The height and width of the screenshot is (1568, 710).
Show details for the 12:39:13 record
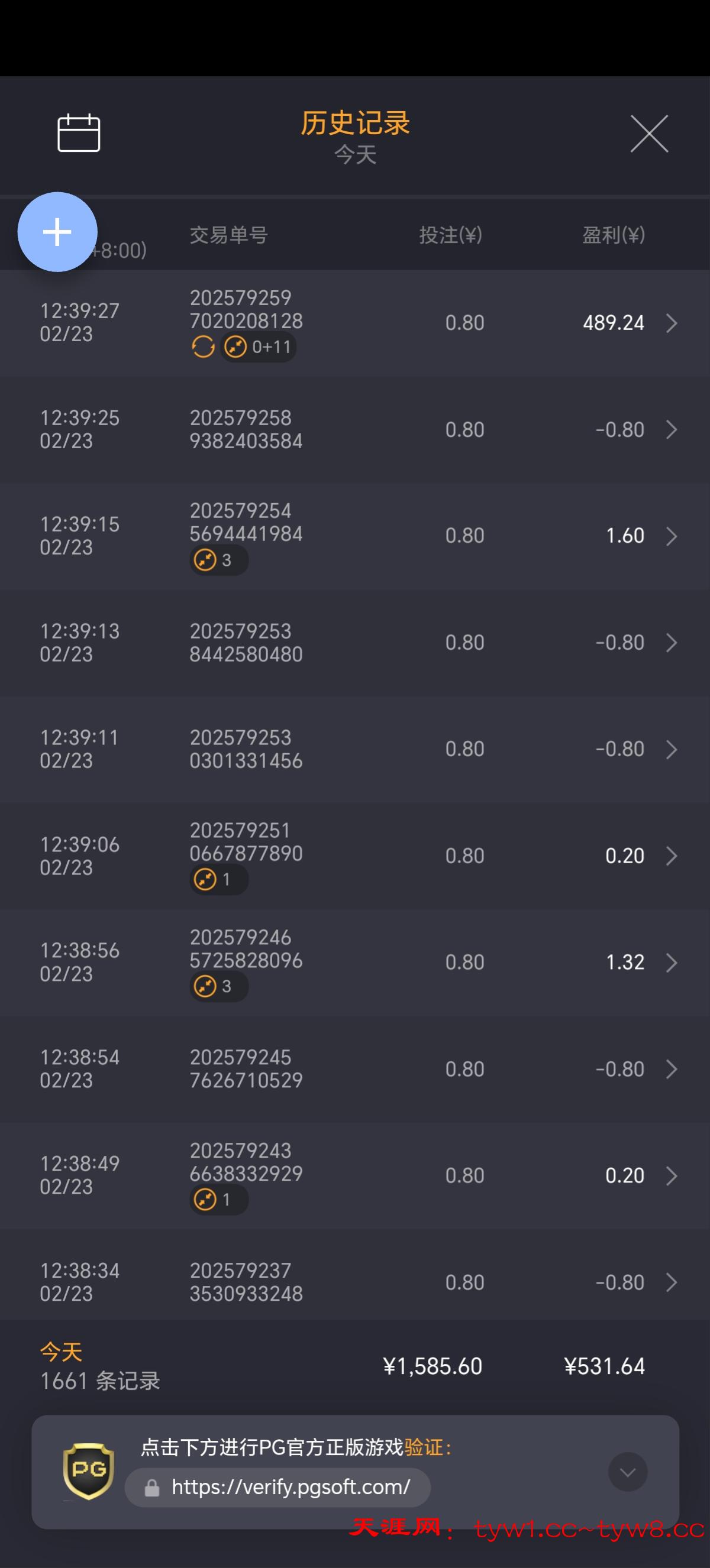671,643
